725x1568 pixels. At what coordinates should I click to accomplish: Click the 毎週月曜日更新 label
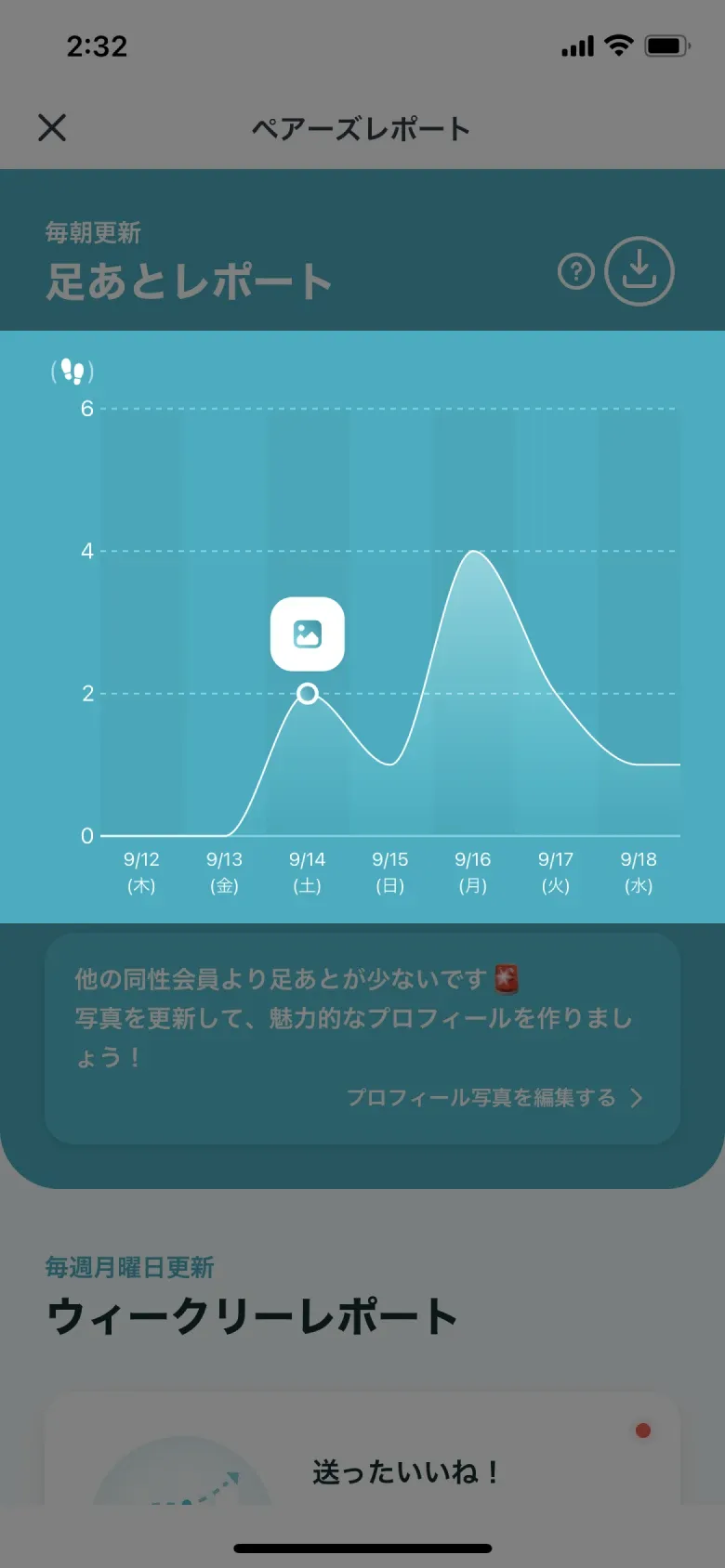(x=128, y=1268)
